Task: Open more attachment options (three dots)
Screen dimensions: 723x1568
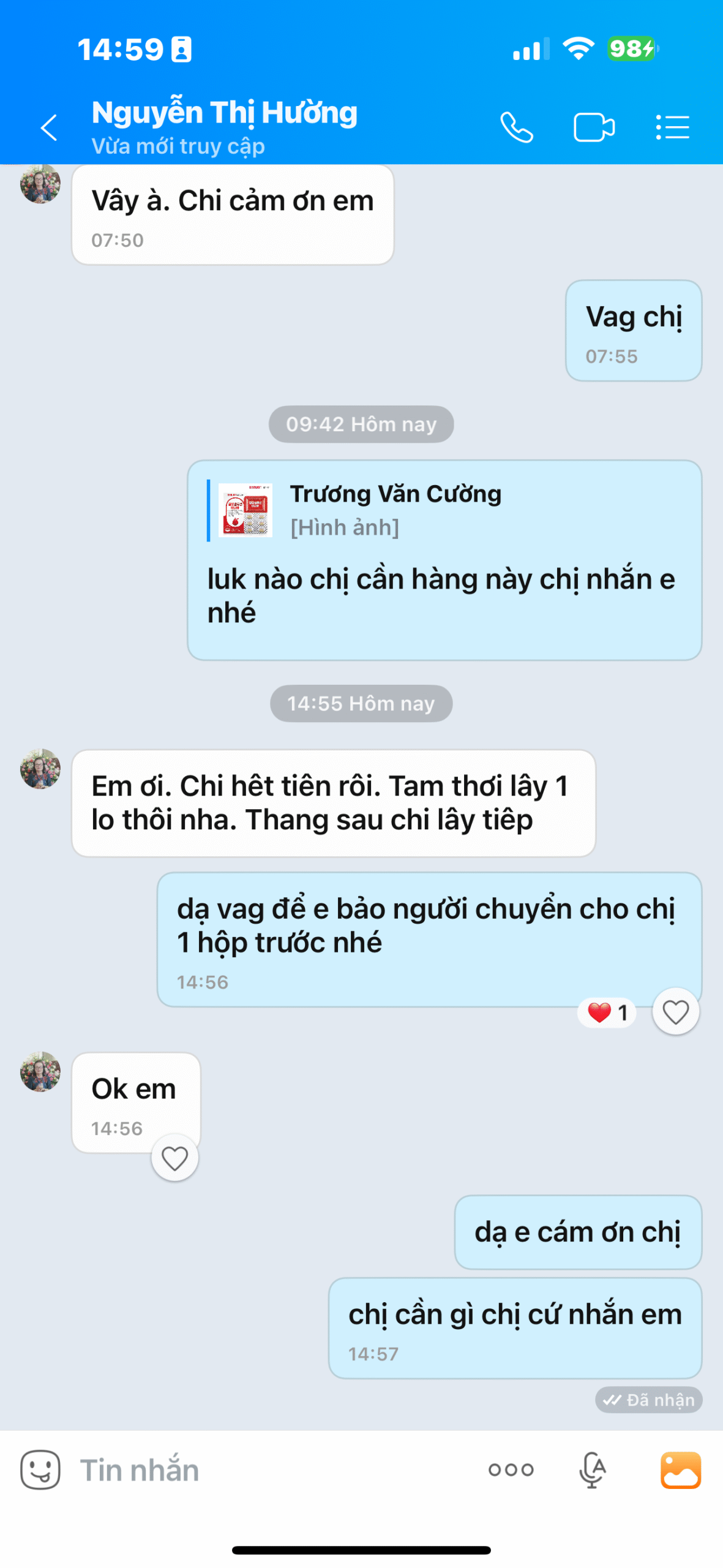Action: (x=511, y=1469)
